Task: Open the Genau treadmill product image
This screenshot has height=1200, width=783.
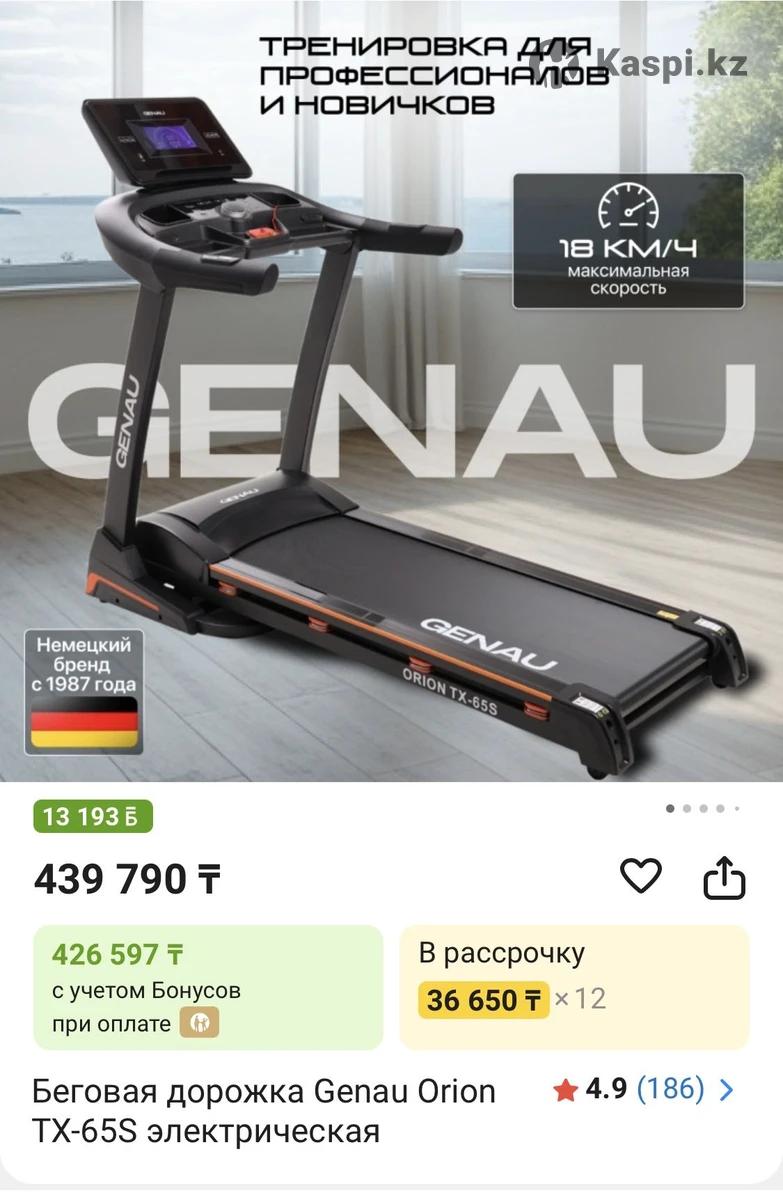Action: 391,400
